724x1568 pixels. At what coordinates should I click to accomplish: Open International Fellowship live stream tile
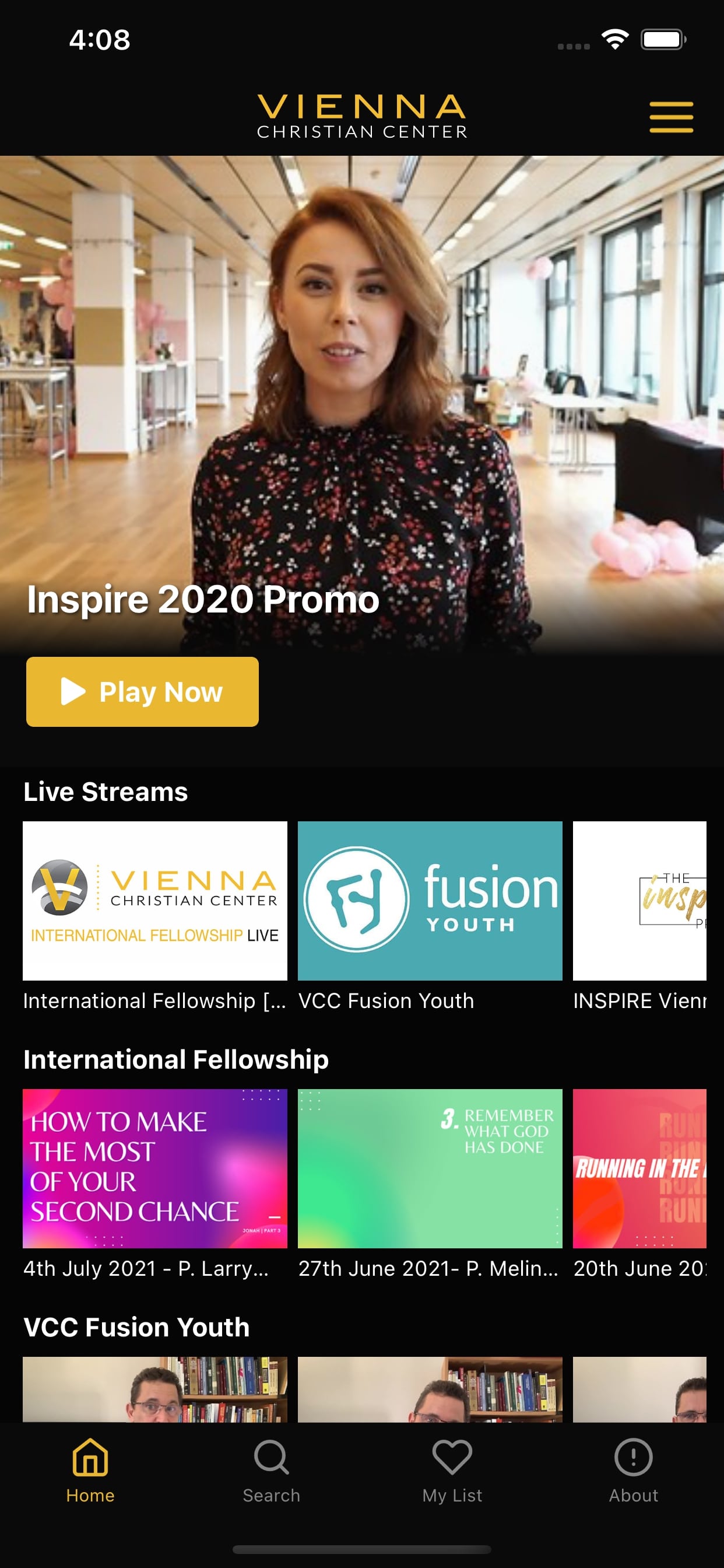(154, 901)
